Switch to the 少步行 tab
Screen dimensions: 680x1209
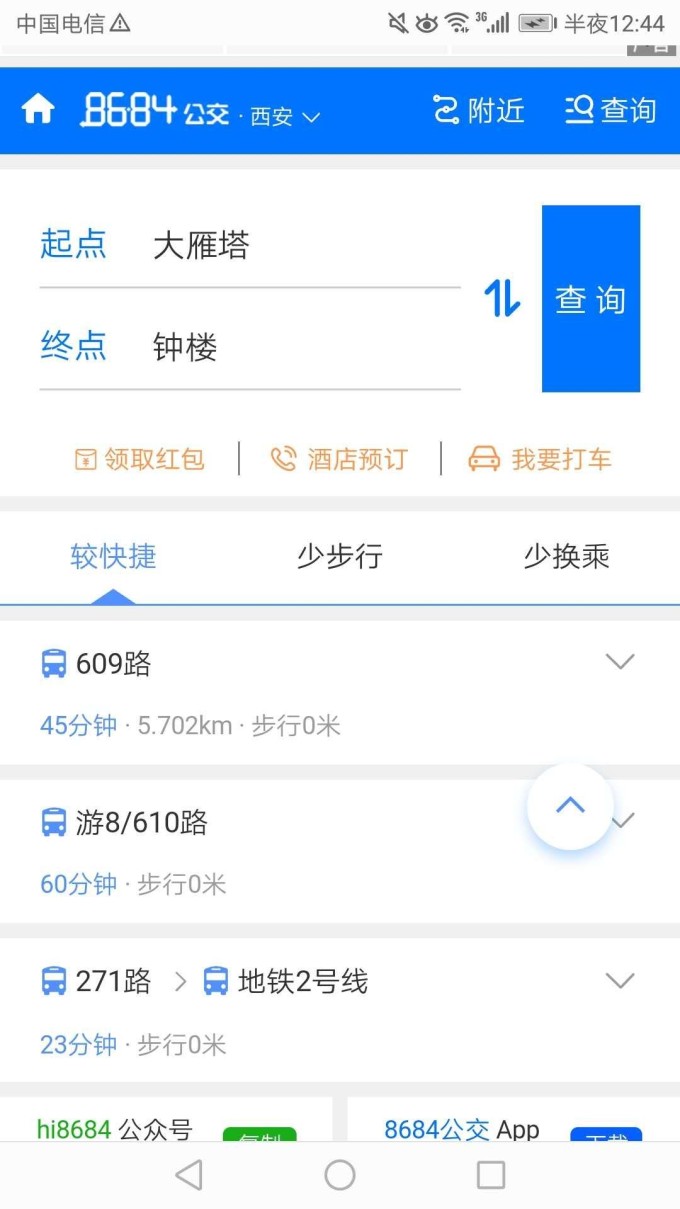click(340, 557)
